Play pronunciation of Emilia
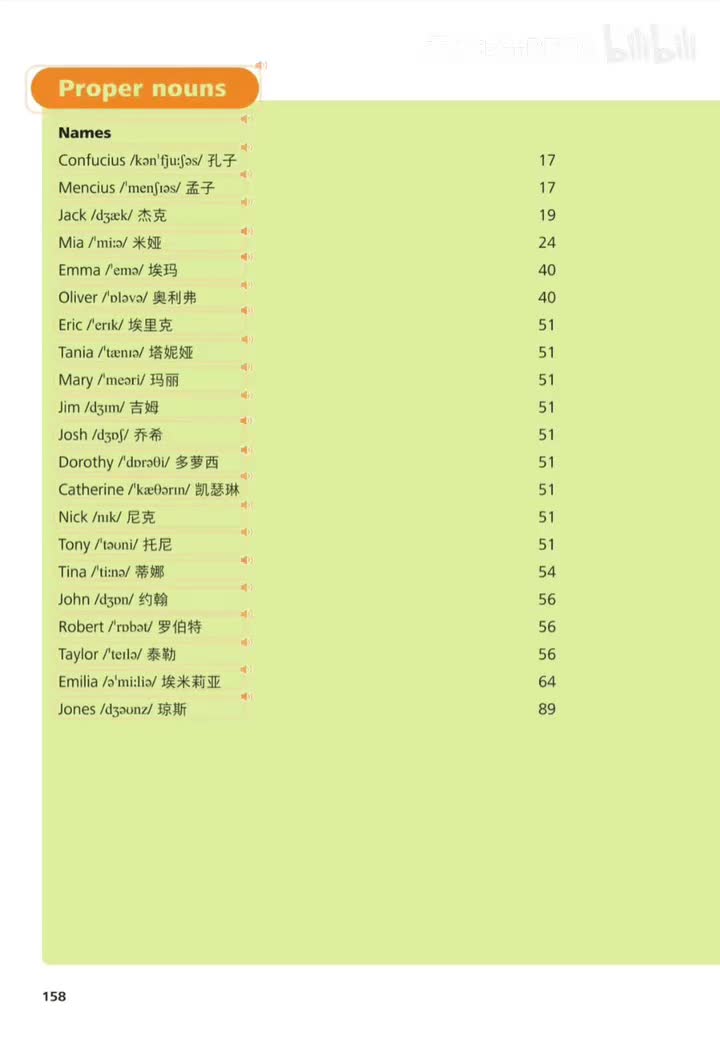The image size is (720, 1056). pyautogui.click(x=246, y=668)
